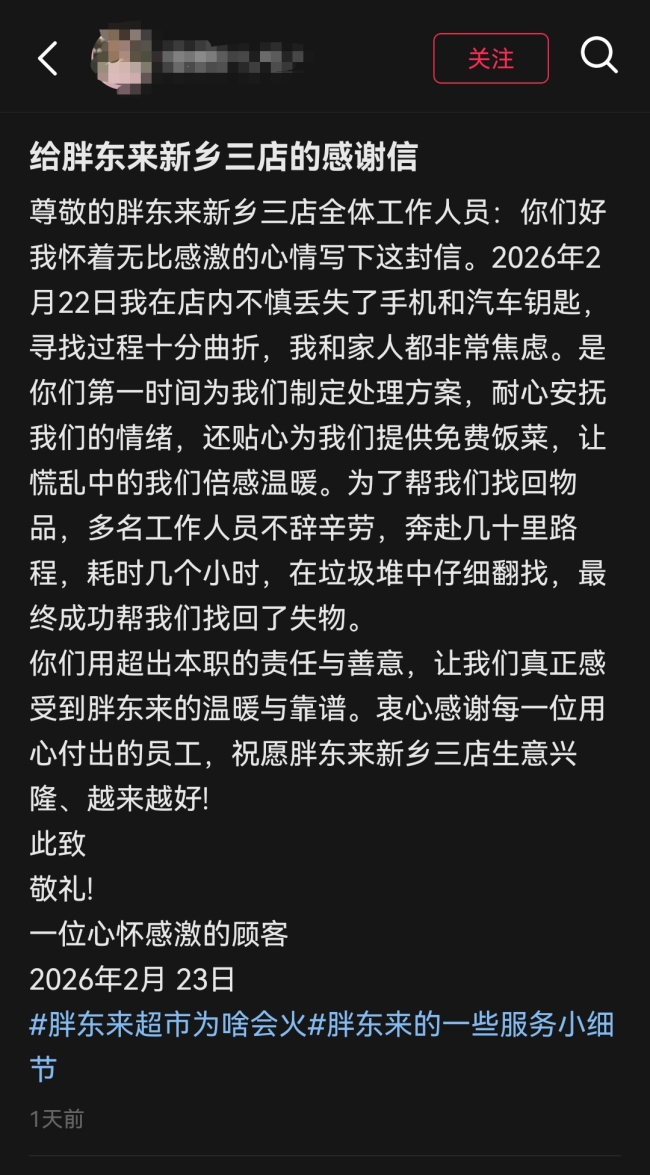Open the post author's profile avatar

(x=121, y=57)
